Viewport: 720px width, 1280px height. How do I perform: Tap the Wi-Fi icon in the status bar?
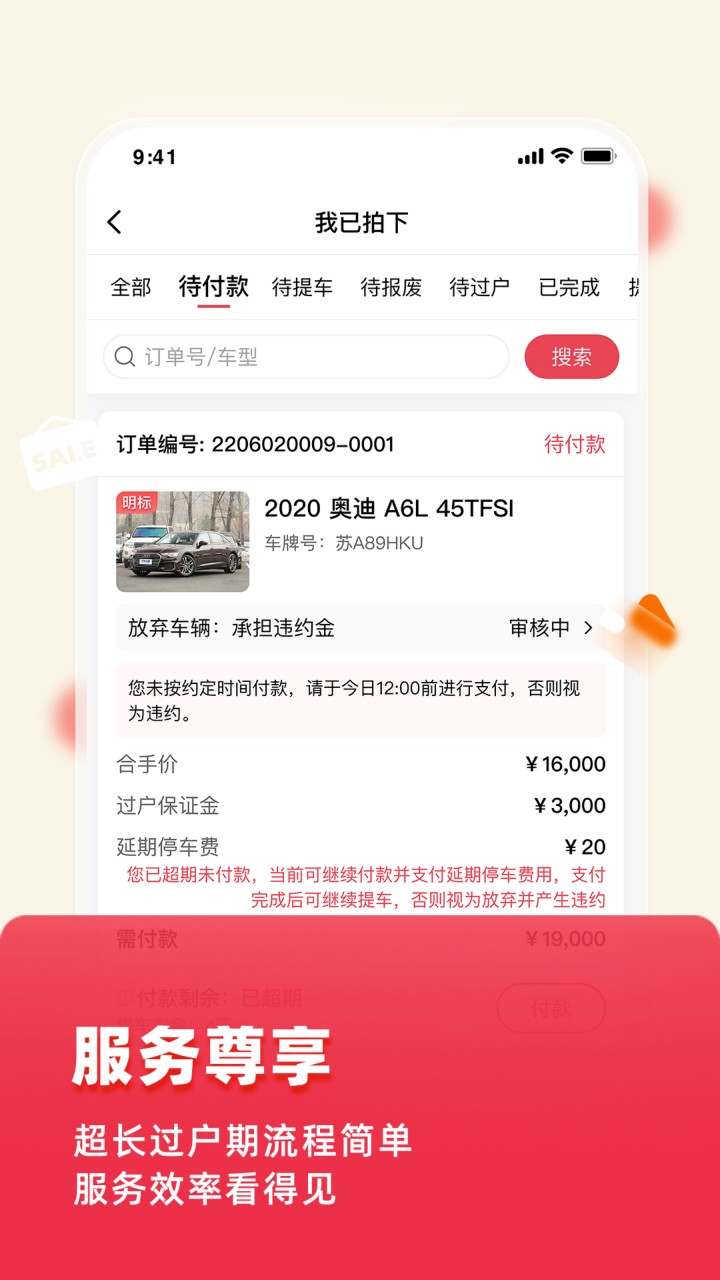coord(561,157)
